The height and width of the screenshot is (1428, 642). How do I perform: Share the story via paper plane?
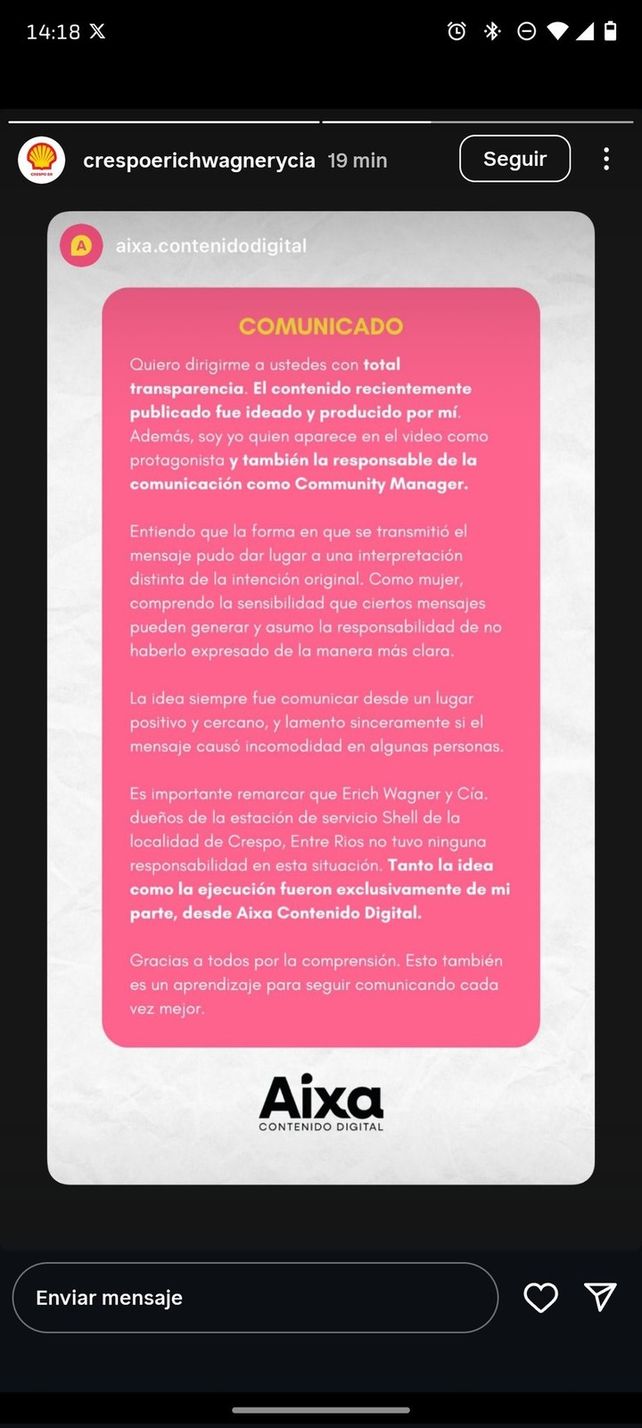(600, 1297)
